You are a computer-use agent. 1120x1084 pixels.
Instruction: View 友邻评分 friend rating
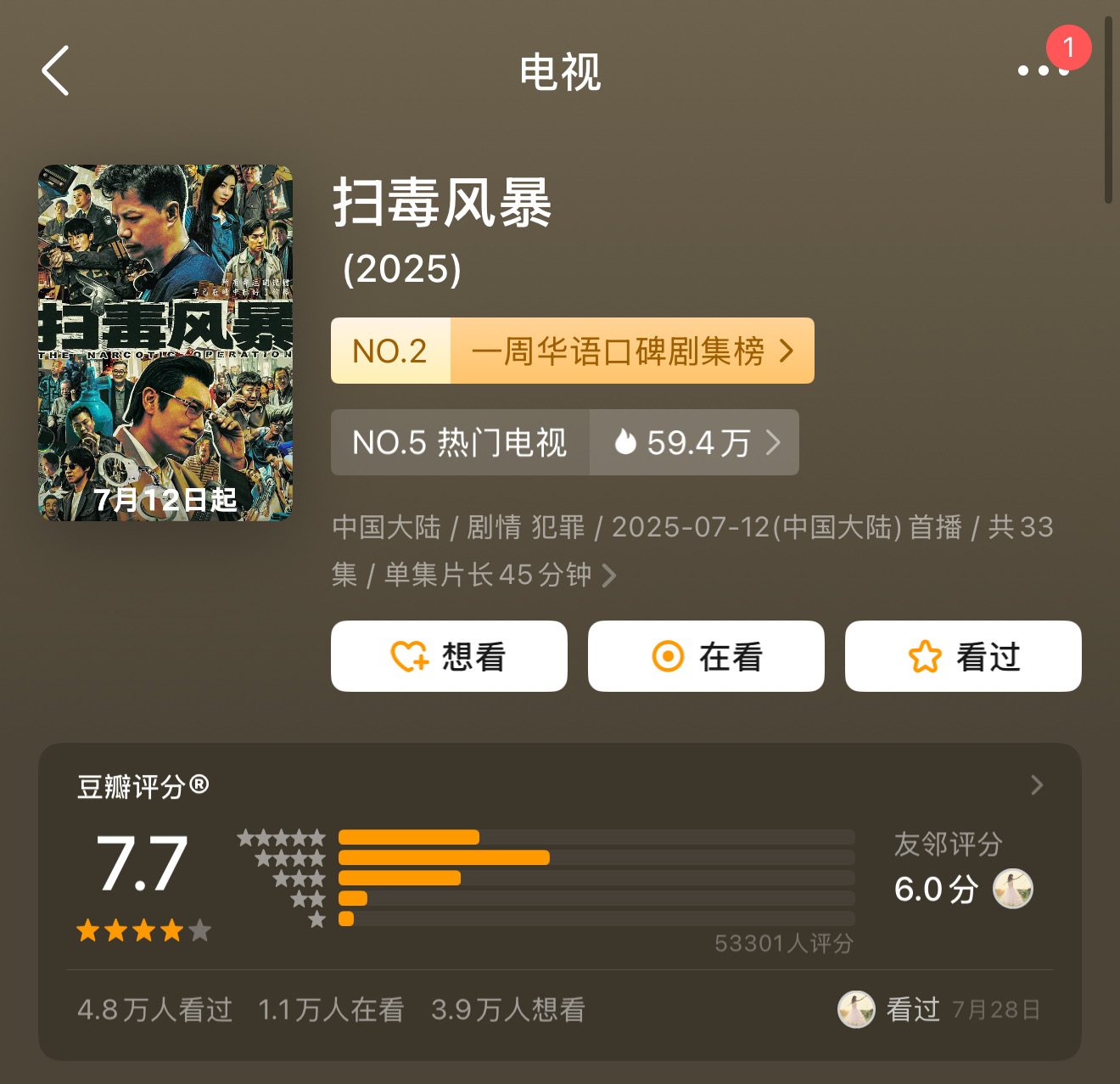pyautogui.click(x=963, y=868)
